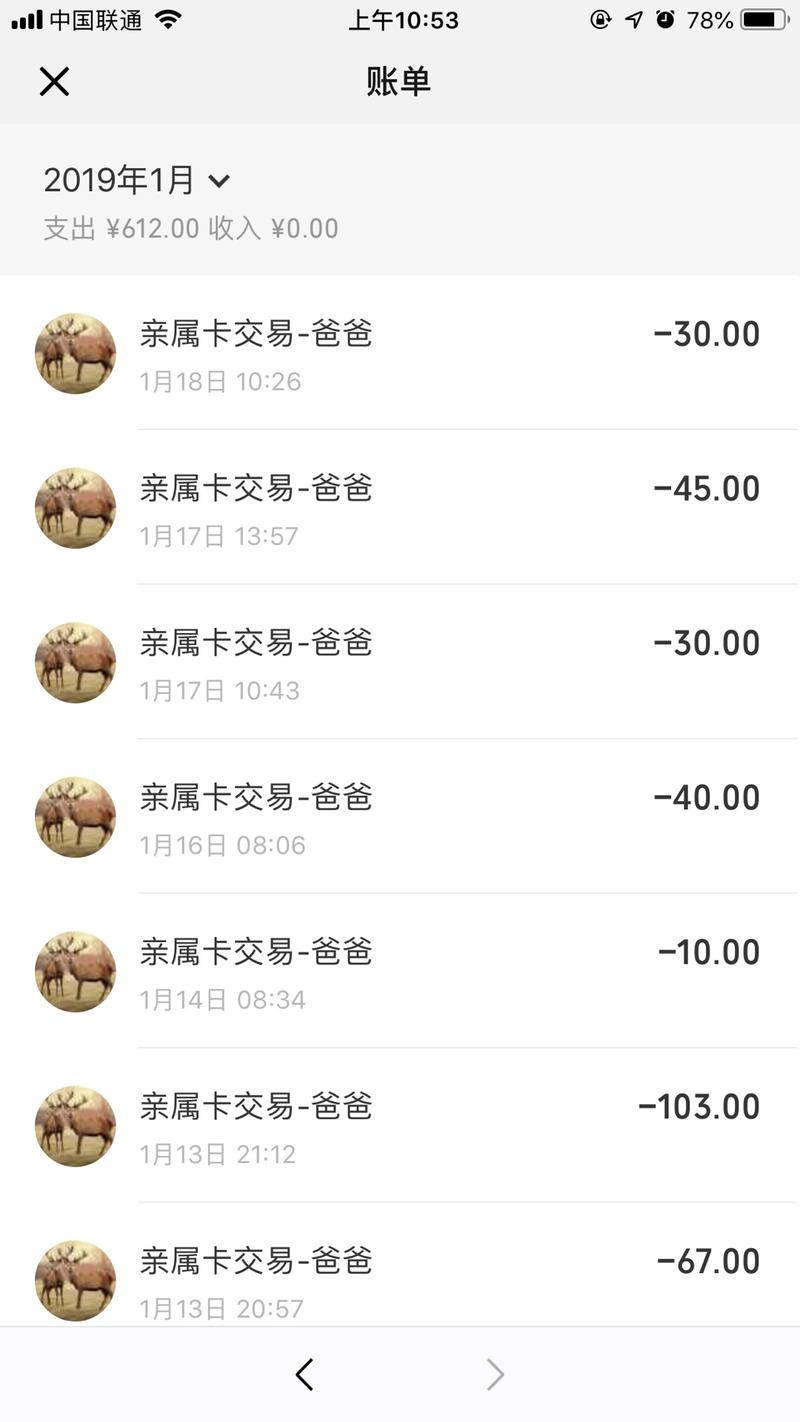Open the 亲属卡交易-爸爸 entry dated 1月17日 13:57
800x1422 pixels.
(400, 507)
